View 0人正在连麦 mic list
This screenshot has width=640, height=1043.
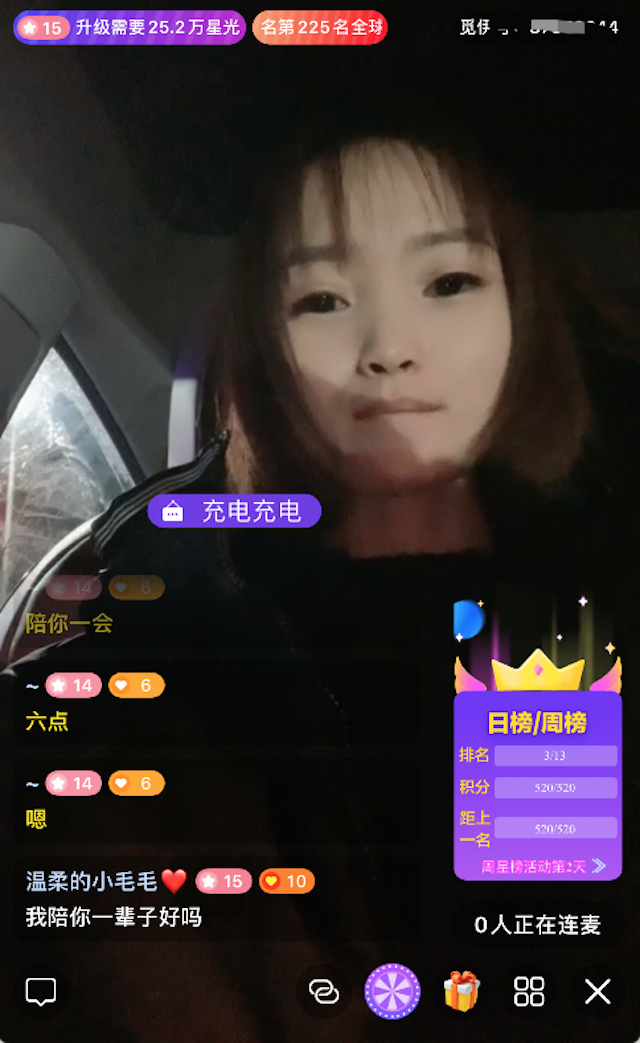(538, 925)
